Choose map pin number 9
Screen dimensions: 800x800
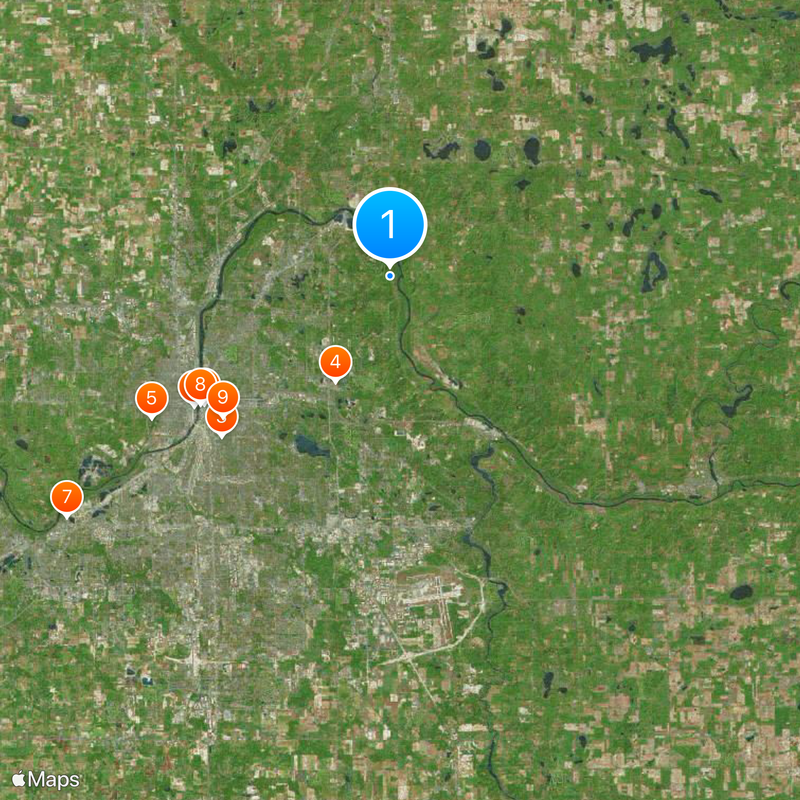(x=223, y=397)
